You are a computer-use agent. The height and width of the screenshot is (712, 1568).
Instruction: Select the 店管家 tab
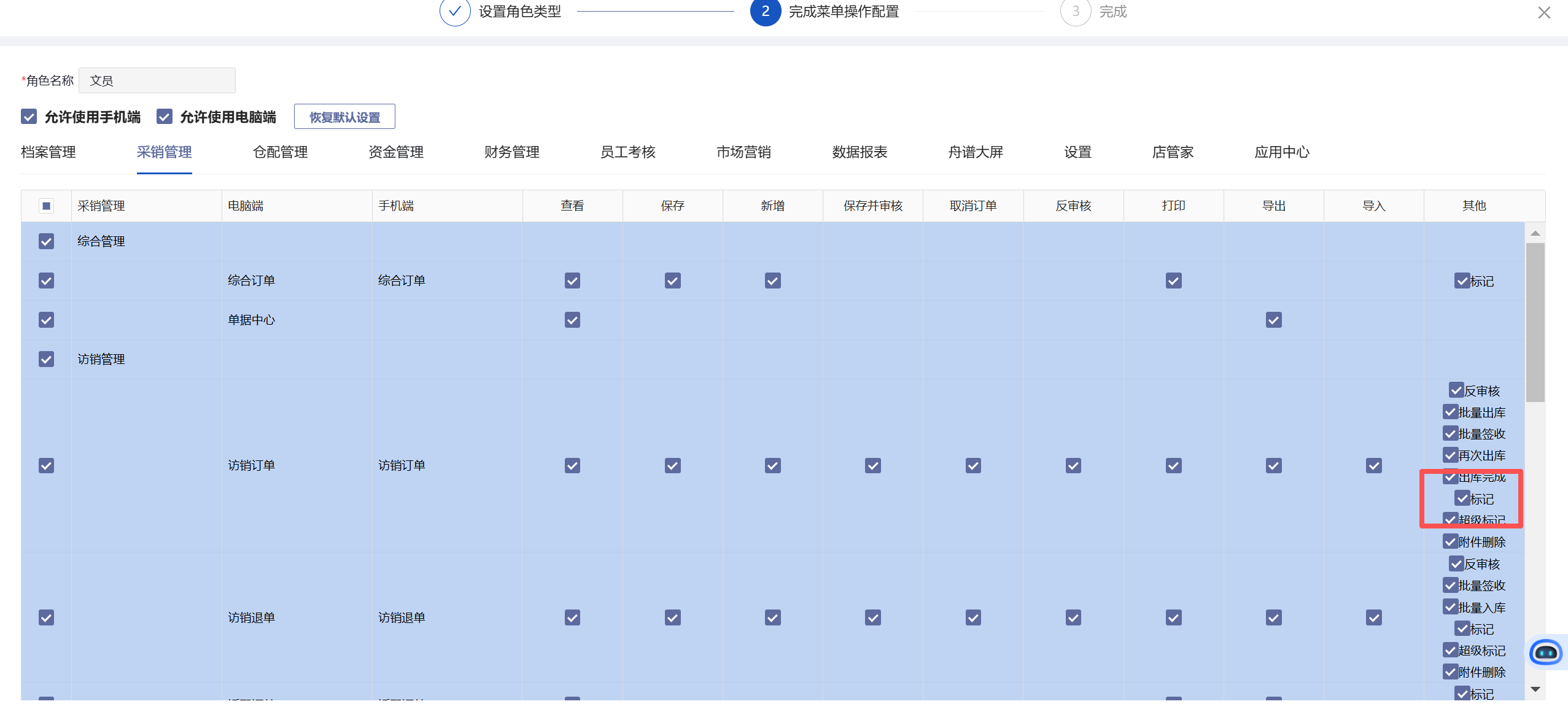[x=1173, y=152]
